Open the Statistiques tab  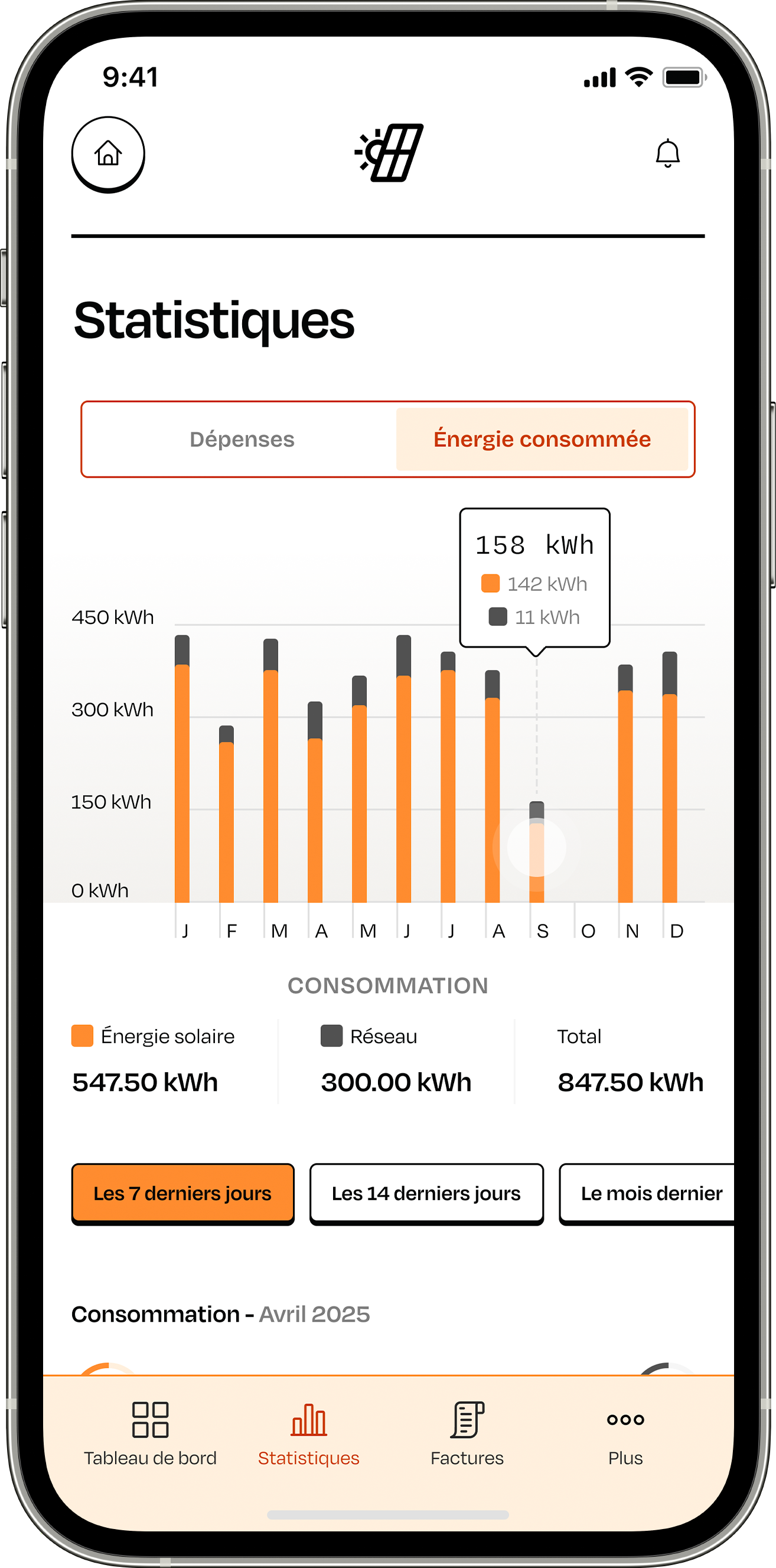coord(308,1433)
